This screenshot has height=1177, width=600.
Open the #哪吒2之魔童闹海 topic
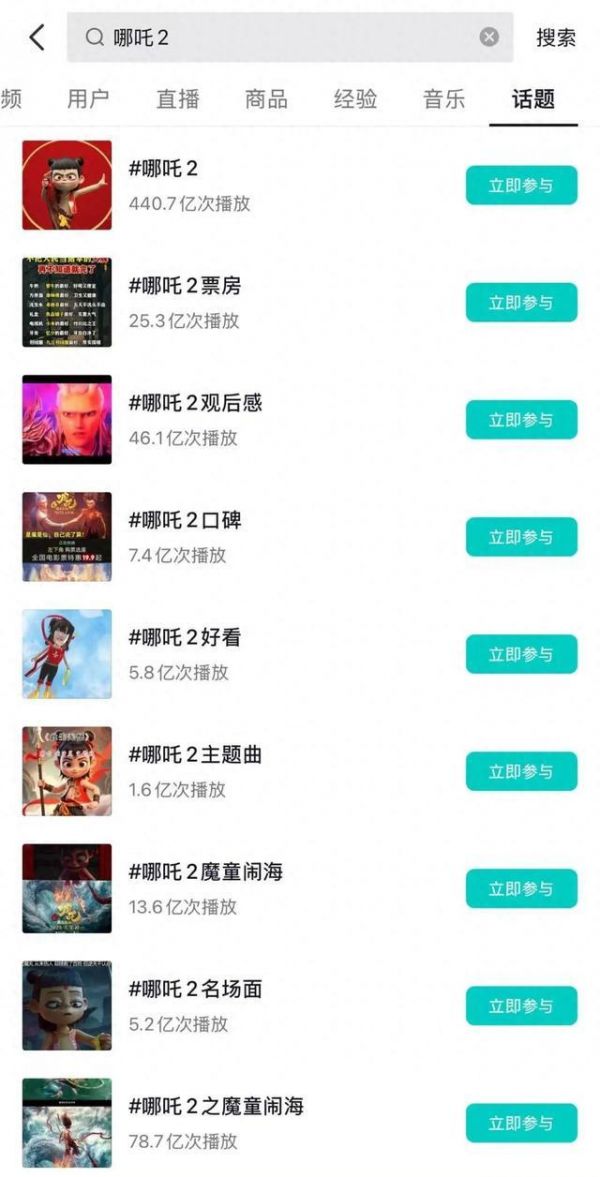tap(216, 1107)
